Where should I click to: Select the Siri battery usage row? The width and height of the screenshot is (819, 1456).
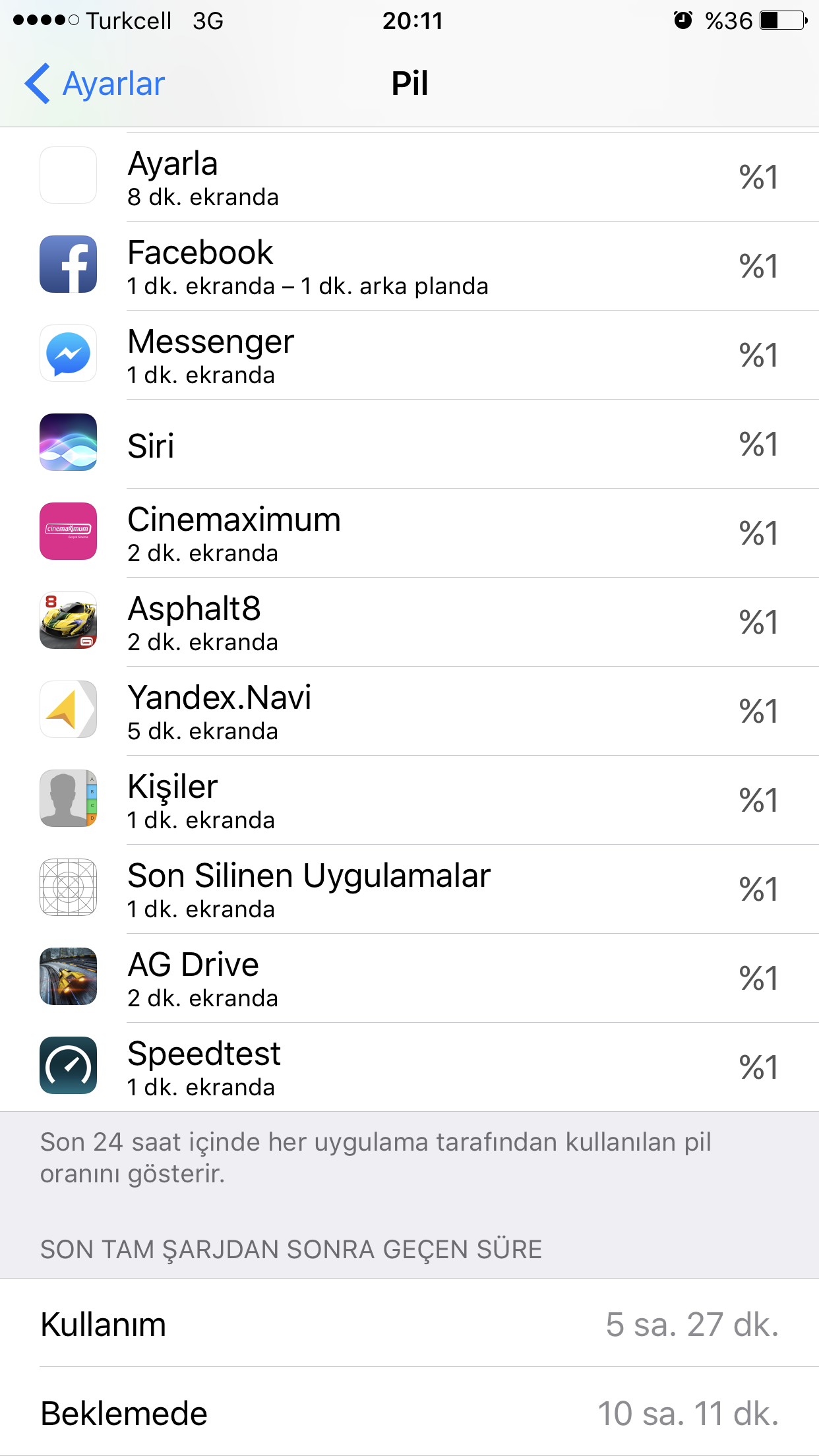(409, 444)
